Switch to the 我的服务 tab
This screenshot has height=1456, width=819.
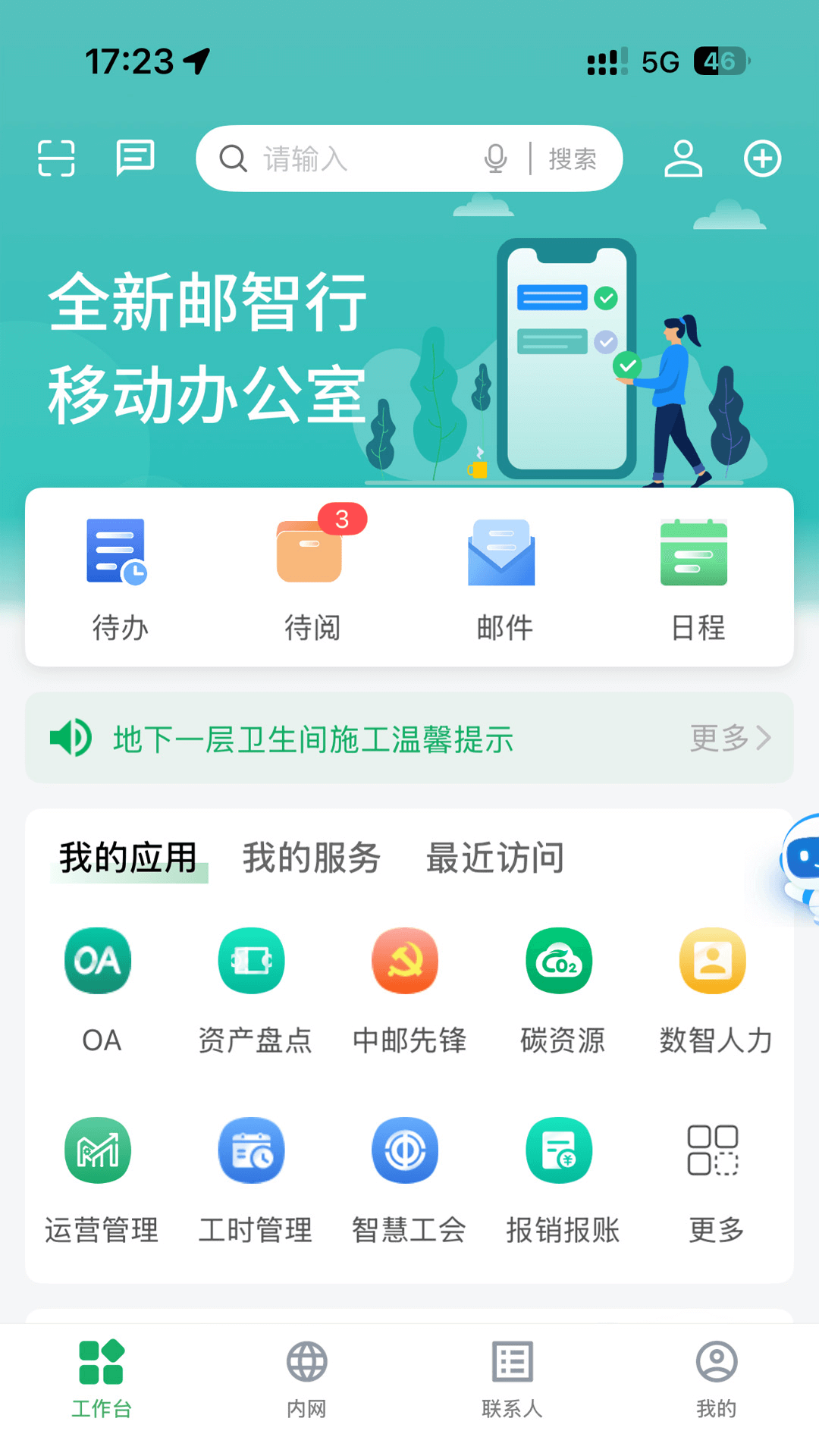312,858
